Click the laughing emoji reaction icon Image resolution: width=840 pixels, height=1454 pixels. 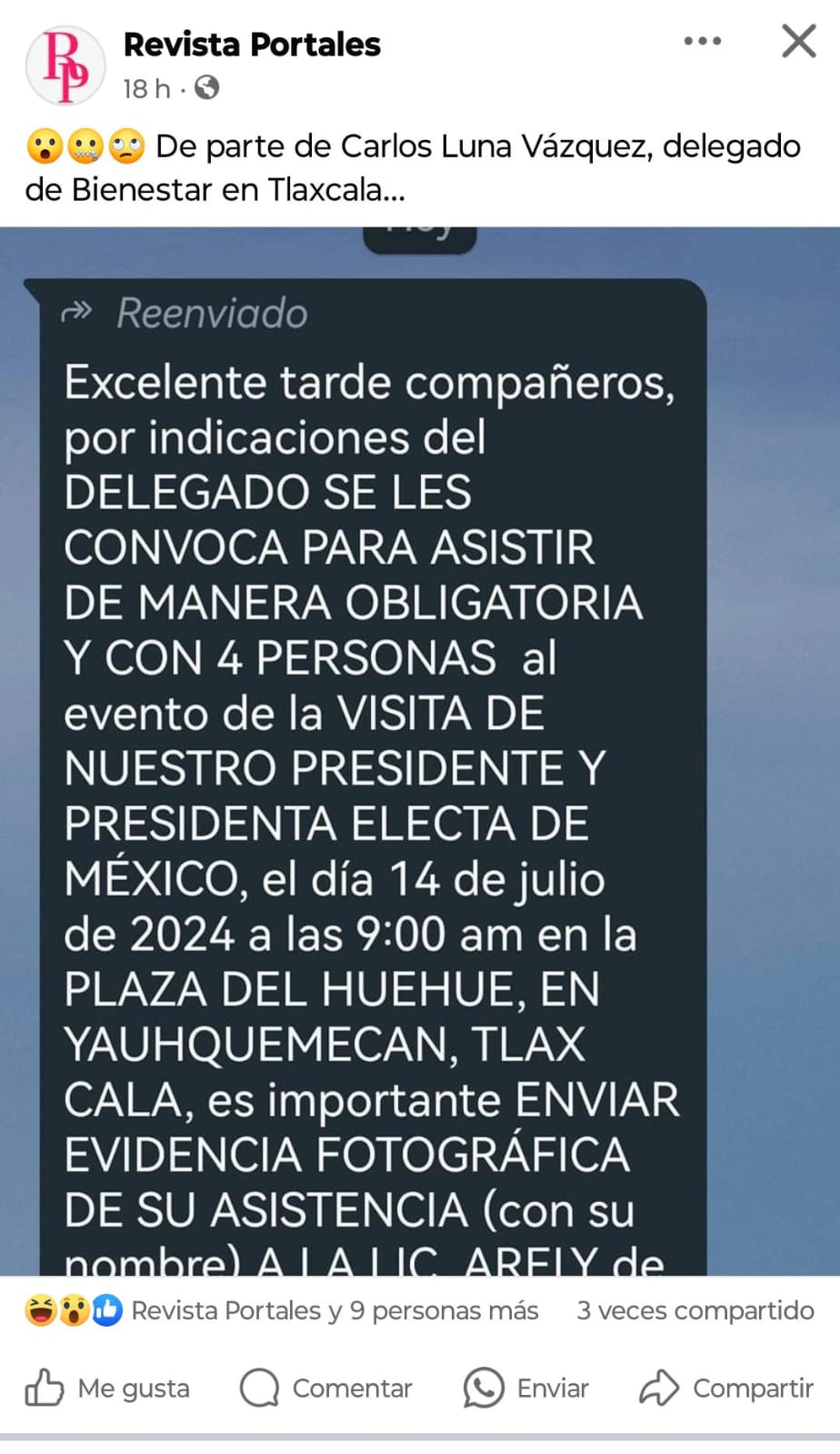click(x=38, y=1310)
